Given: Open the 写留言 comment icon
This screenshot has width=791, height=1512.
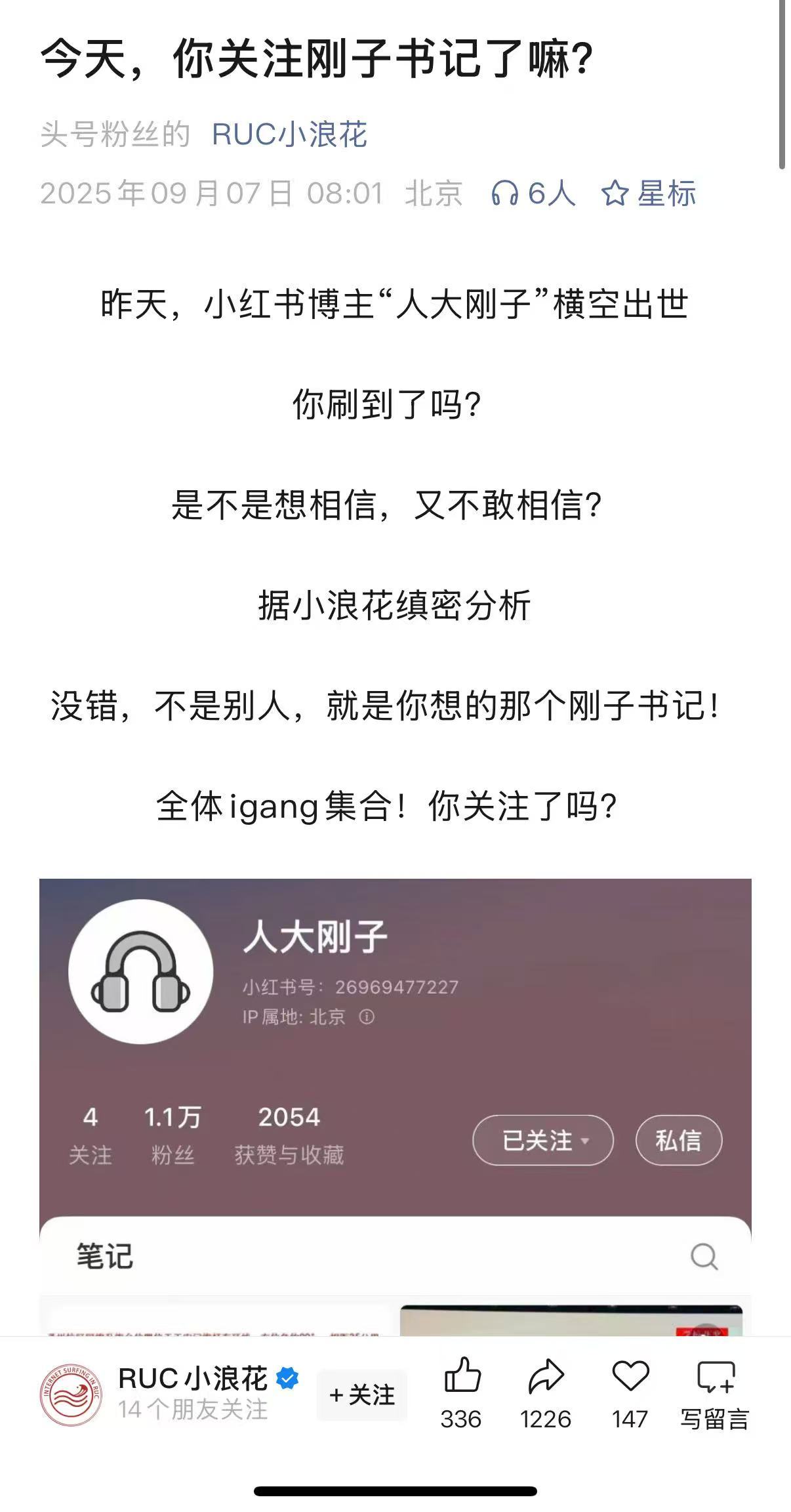Looking at the screenshot, I should click(715, 1376).
